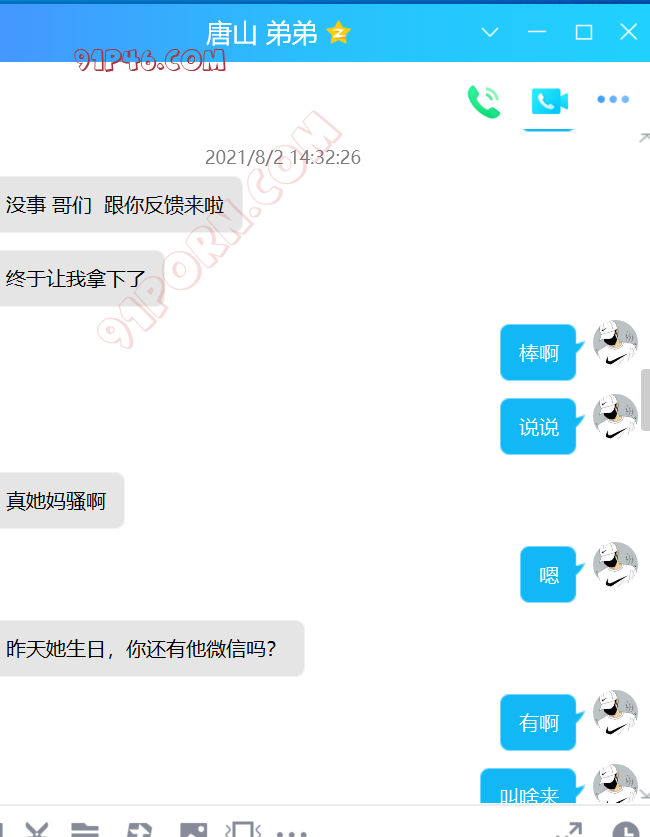Minimize the chat window
This screenshot has height=837, width=650.
pyautogui.click(x=537, y=32)
